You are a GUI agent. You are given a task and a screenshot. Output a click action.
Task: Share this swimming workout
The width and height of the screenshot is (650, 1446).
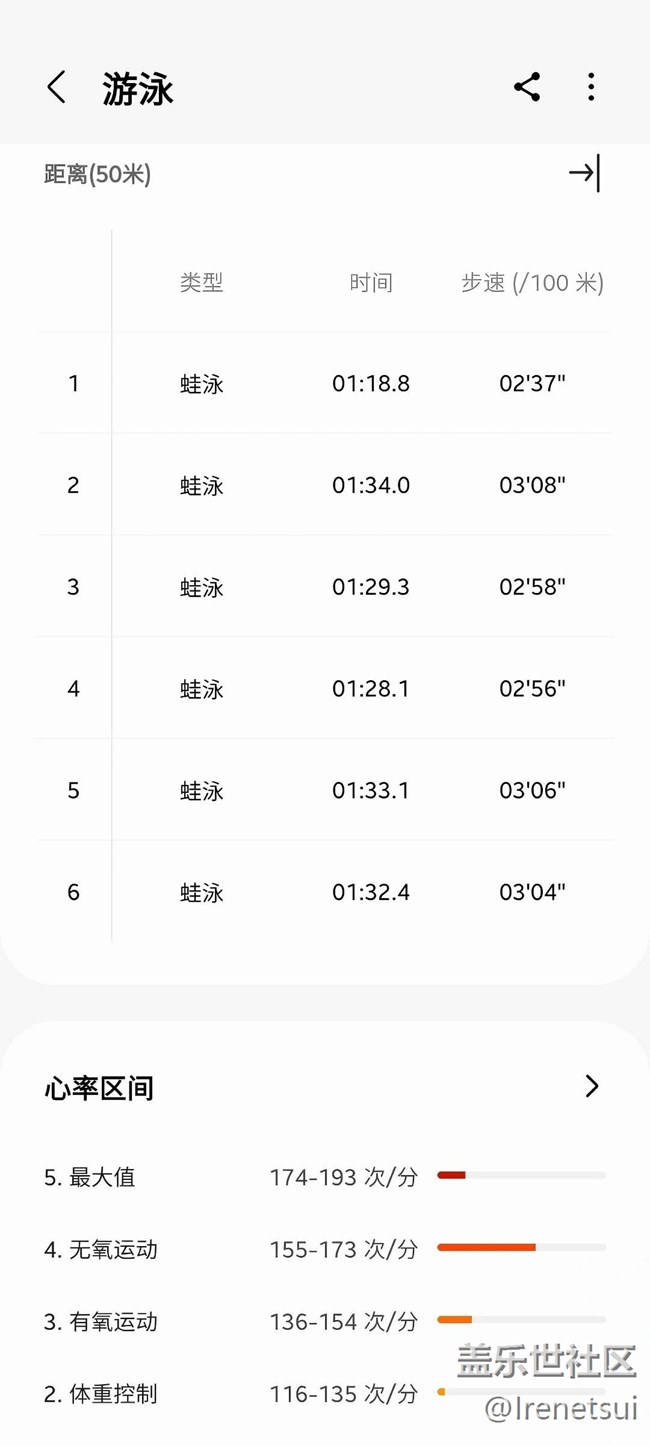[x=527, y=88]
